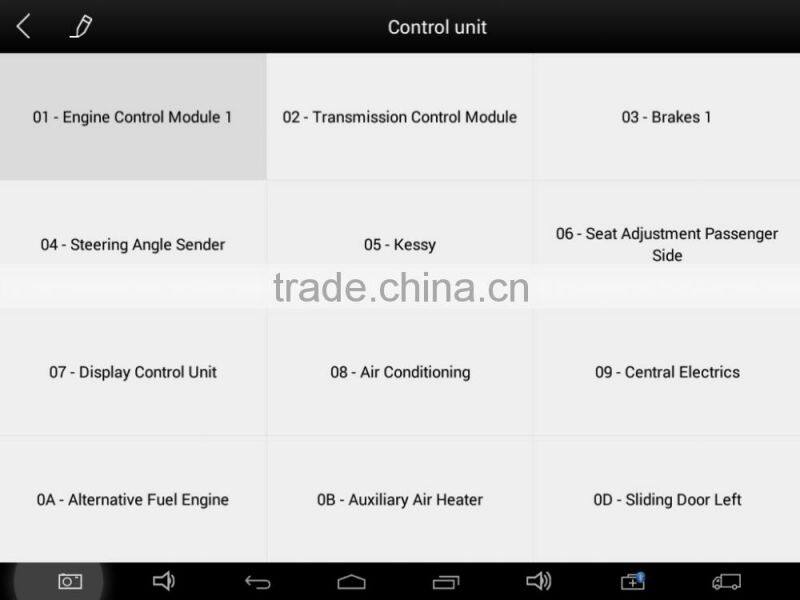The width and height of the screenshot is (800, 600).
Task: Tap the system home button
Action: (352, 582)
